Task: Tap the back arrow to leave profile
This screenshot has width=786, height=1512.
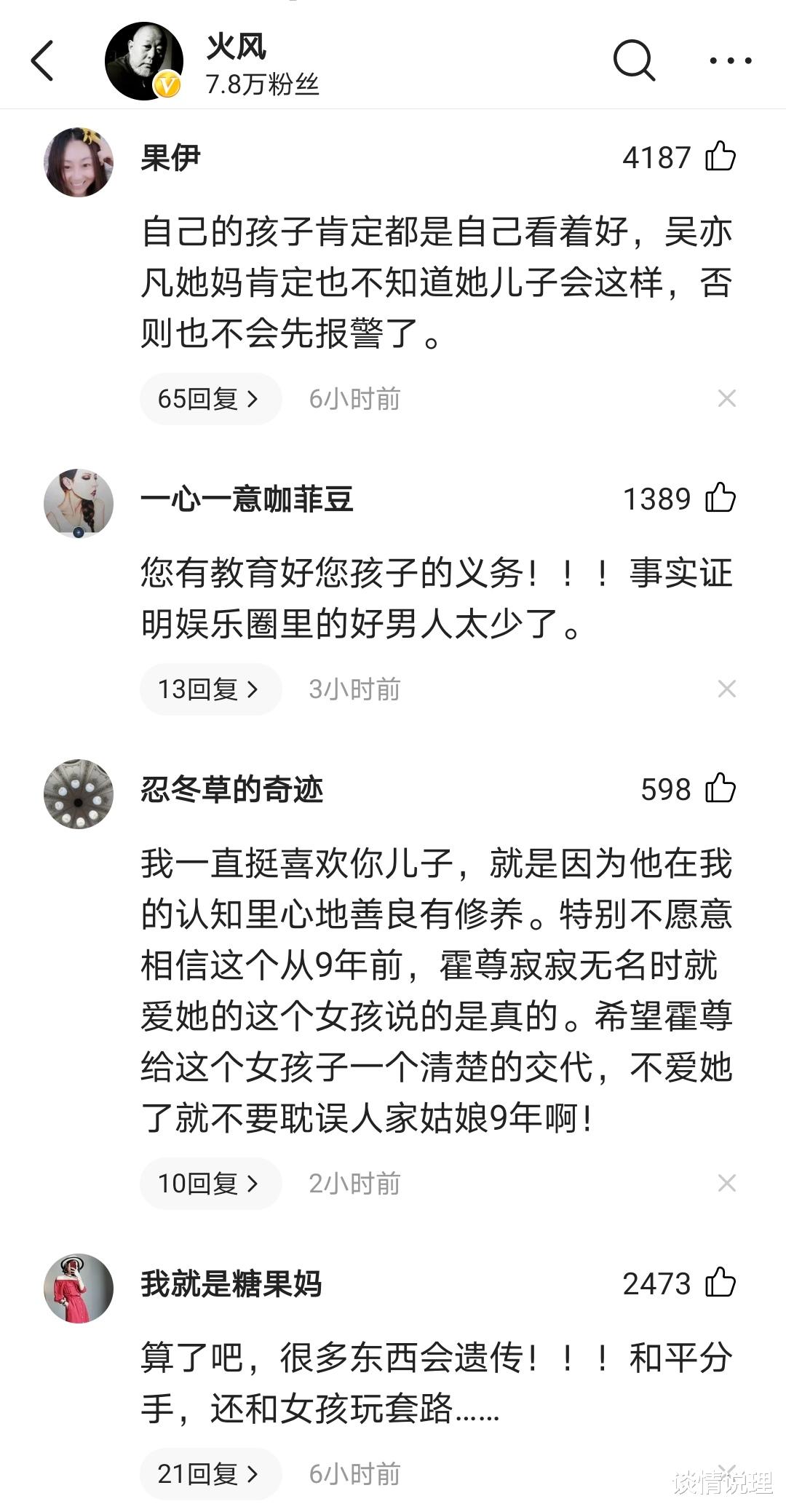Action: [x=41, y=60]
